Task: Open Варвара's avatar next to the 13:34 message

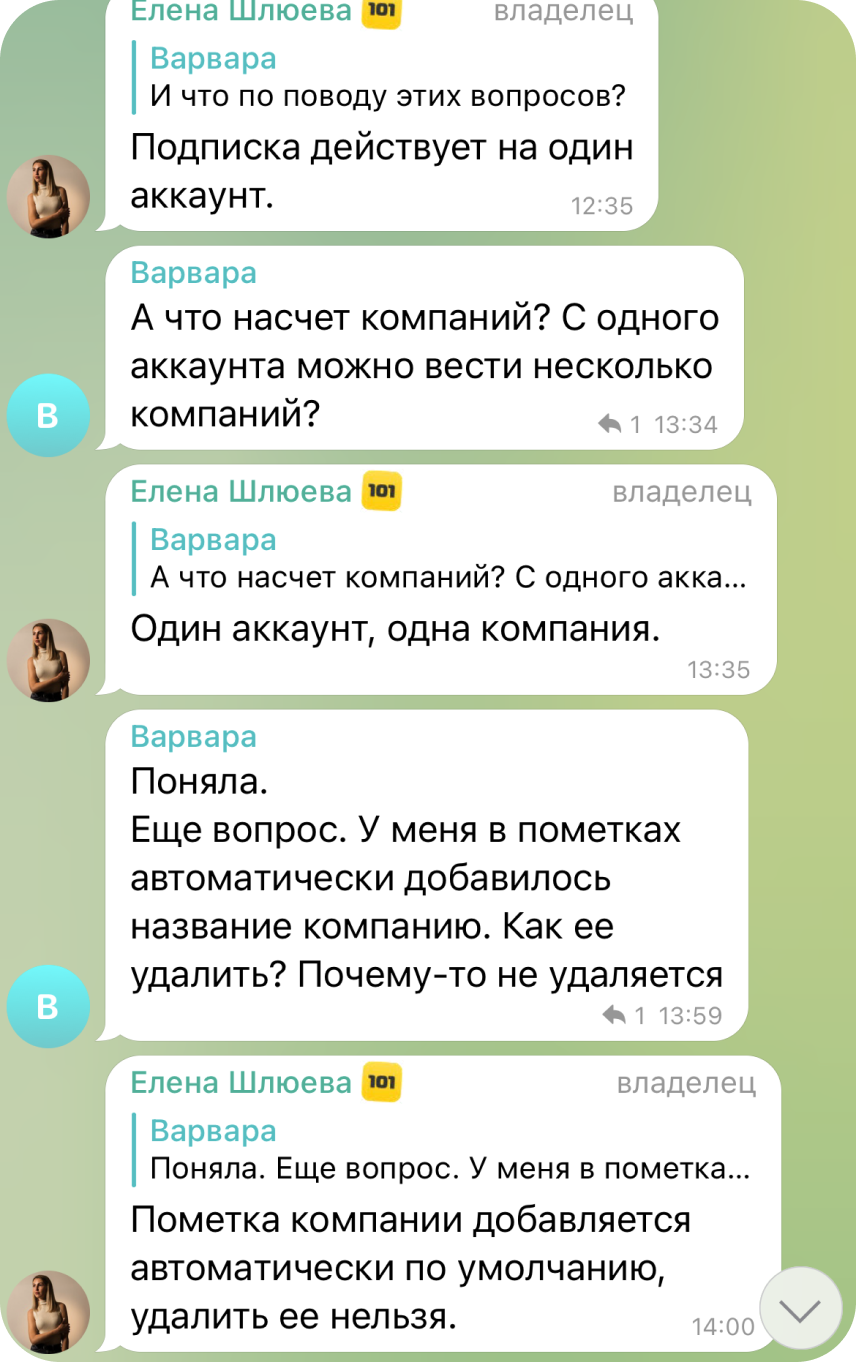Action: [x=48, y=415]
